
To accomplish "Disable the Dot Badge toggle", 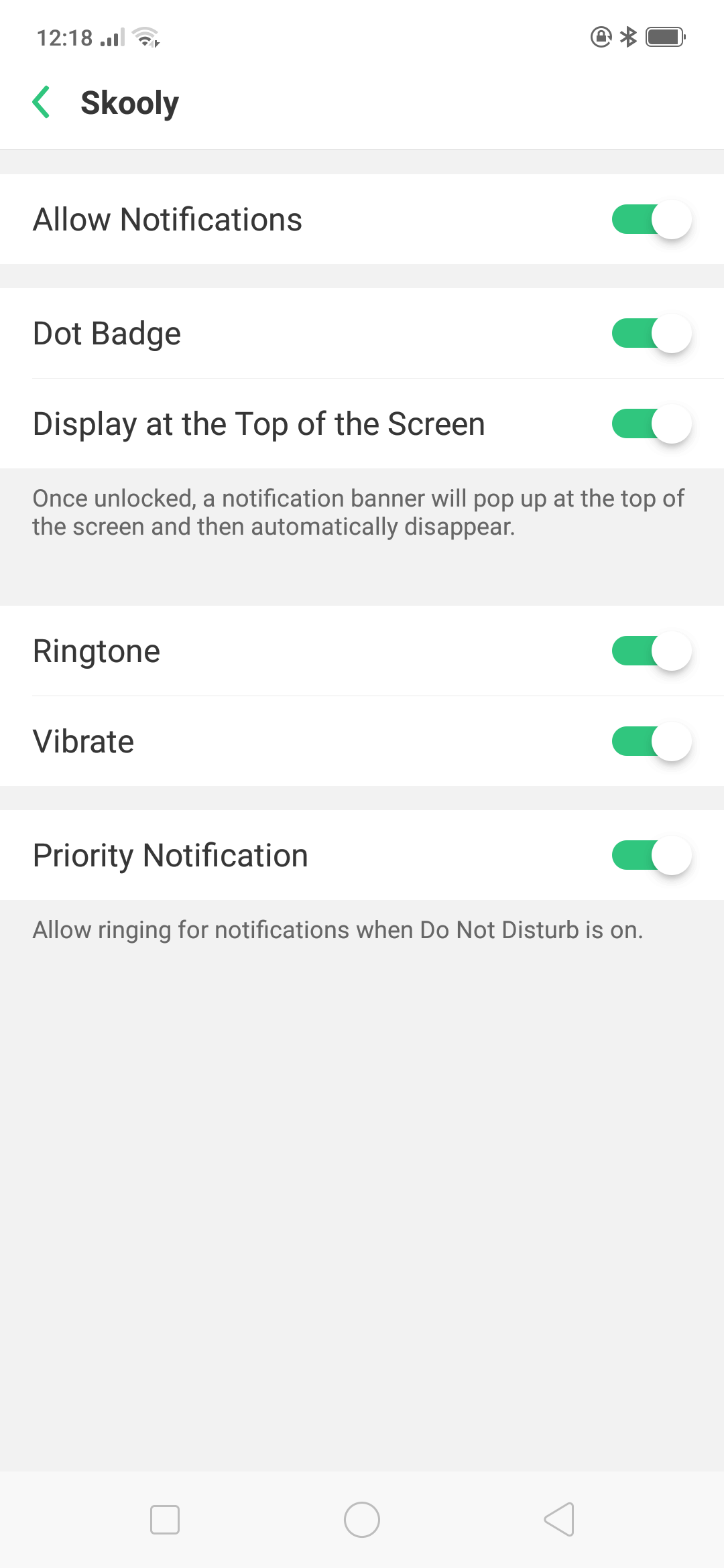I will (x=652, y=334).
